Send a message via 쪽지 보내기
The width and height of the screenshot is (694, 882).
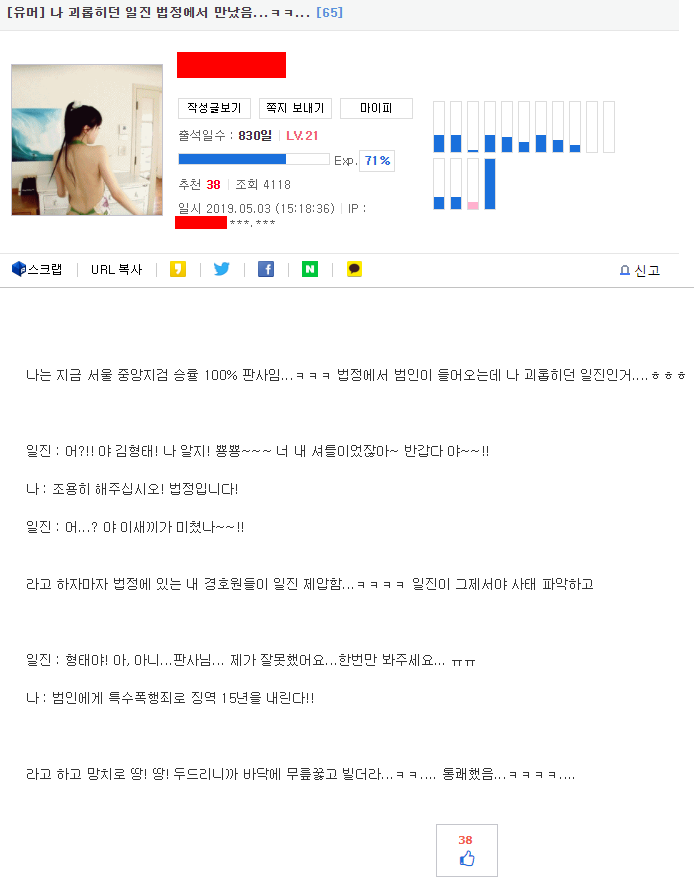point(295,108)
